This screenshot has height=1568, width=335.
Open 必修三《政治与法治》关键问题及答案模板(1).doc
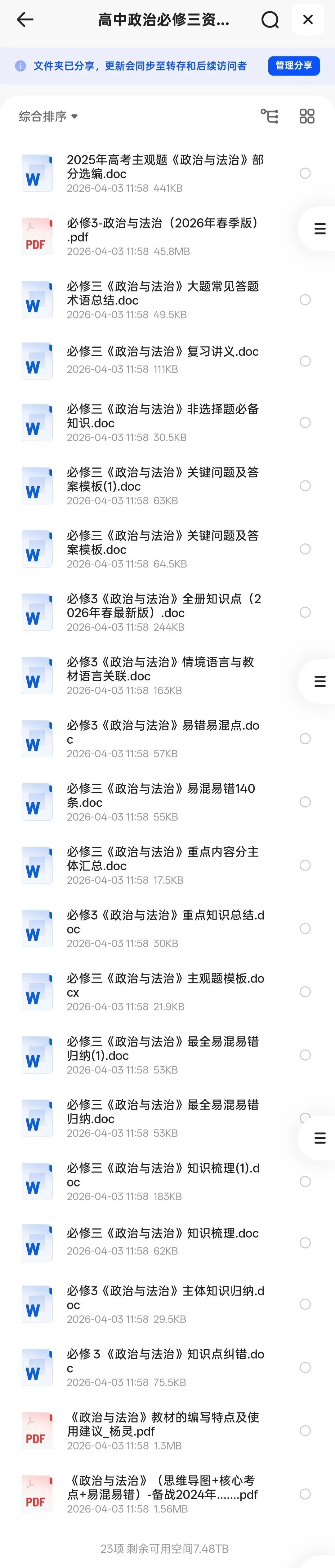pyautogui.click(x=165, y=486)
